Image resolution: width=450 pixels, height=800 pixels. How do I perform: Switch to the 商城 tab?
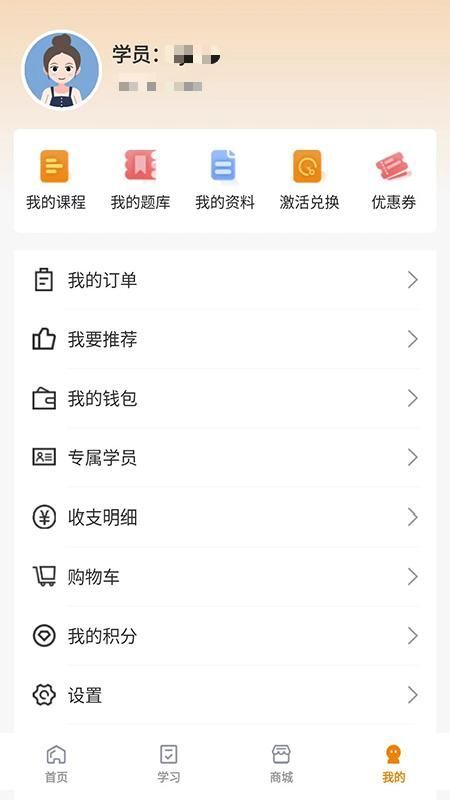281,764
